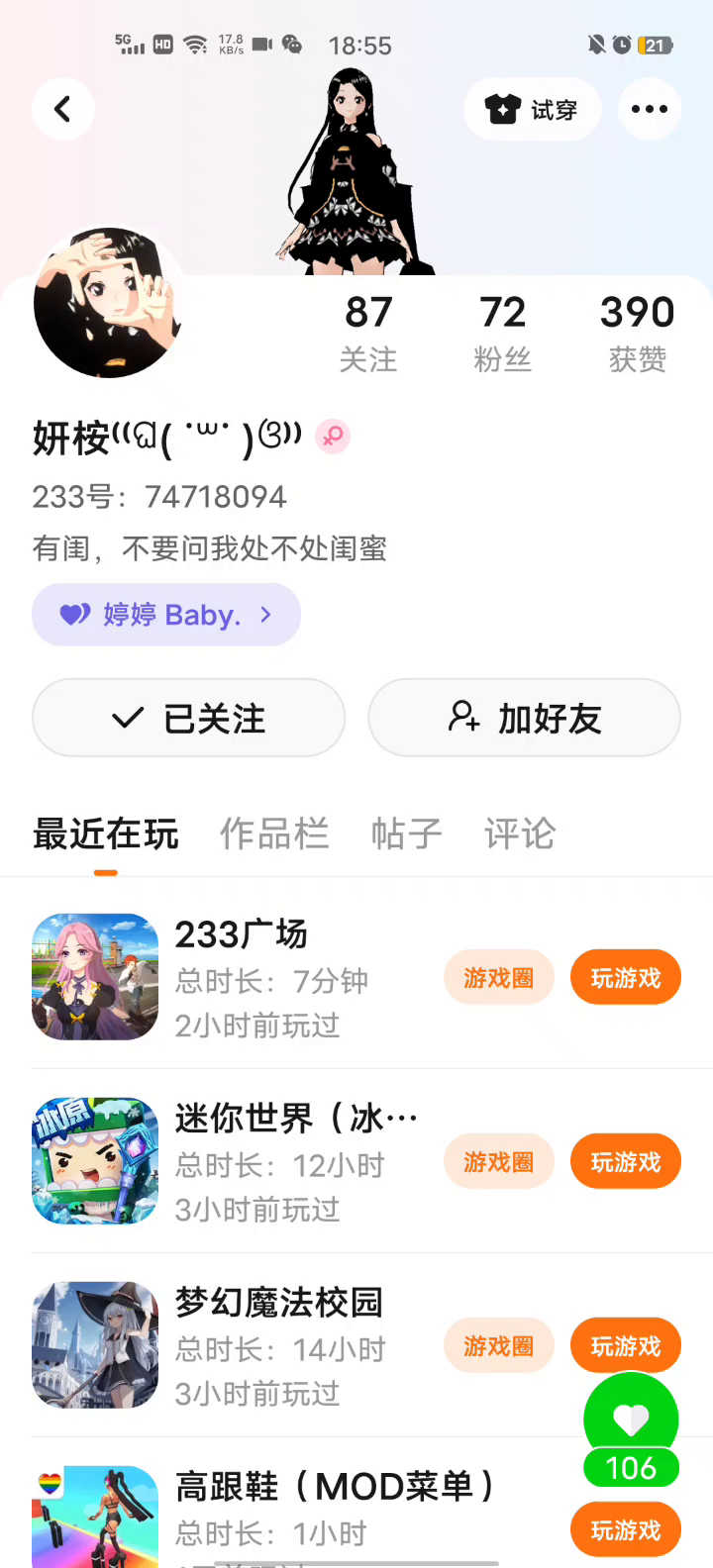This screenshot has width=713, height=1568.
Task: View the 72 粉丝 followers list
Action: (x=503, y=333)
